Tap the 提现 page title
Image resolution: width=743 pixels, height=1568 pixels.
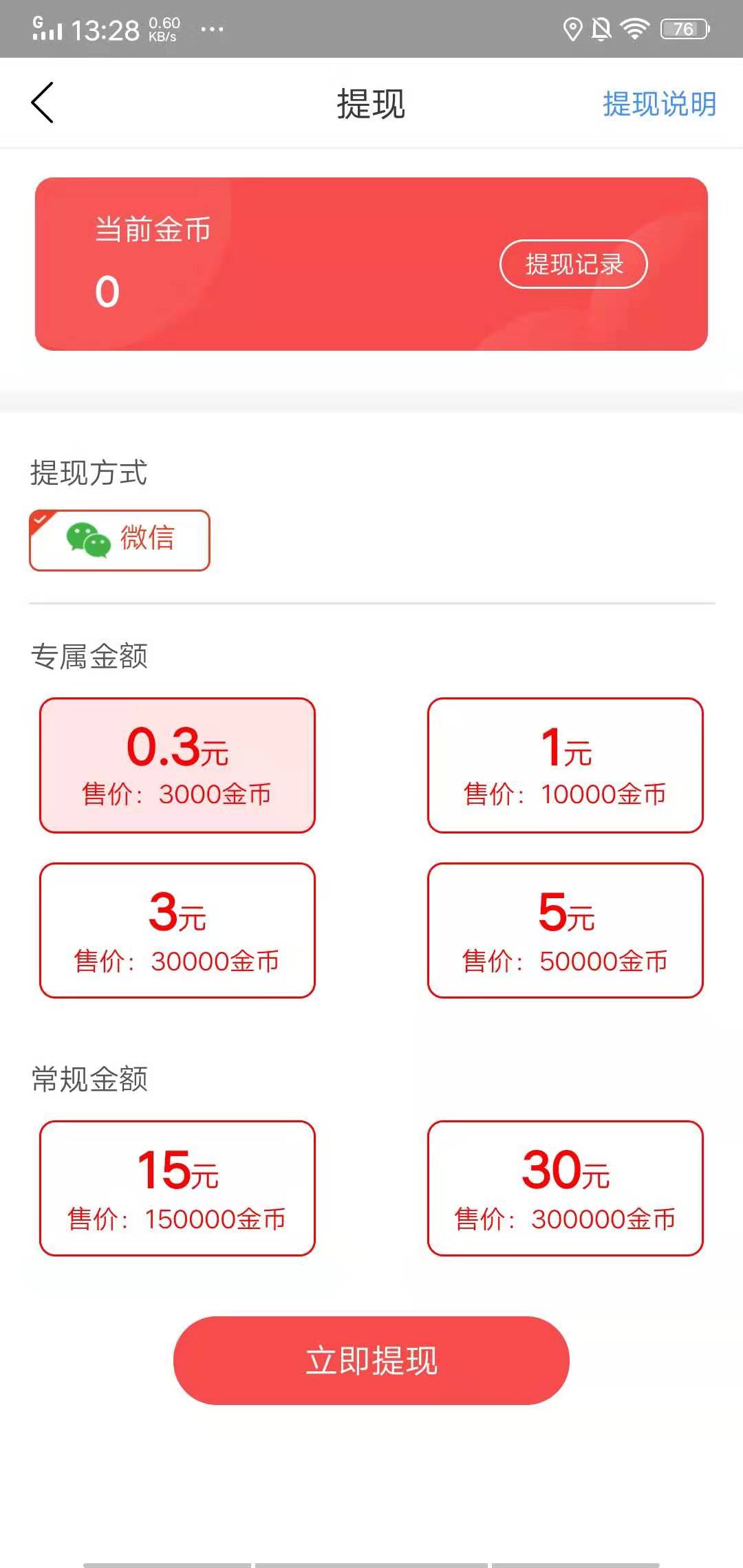pyautogui.click(x=370, y=103)
